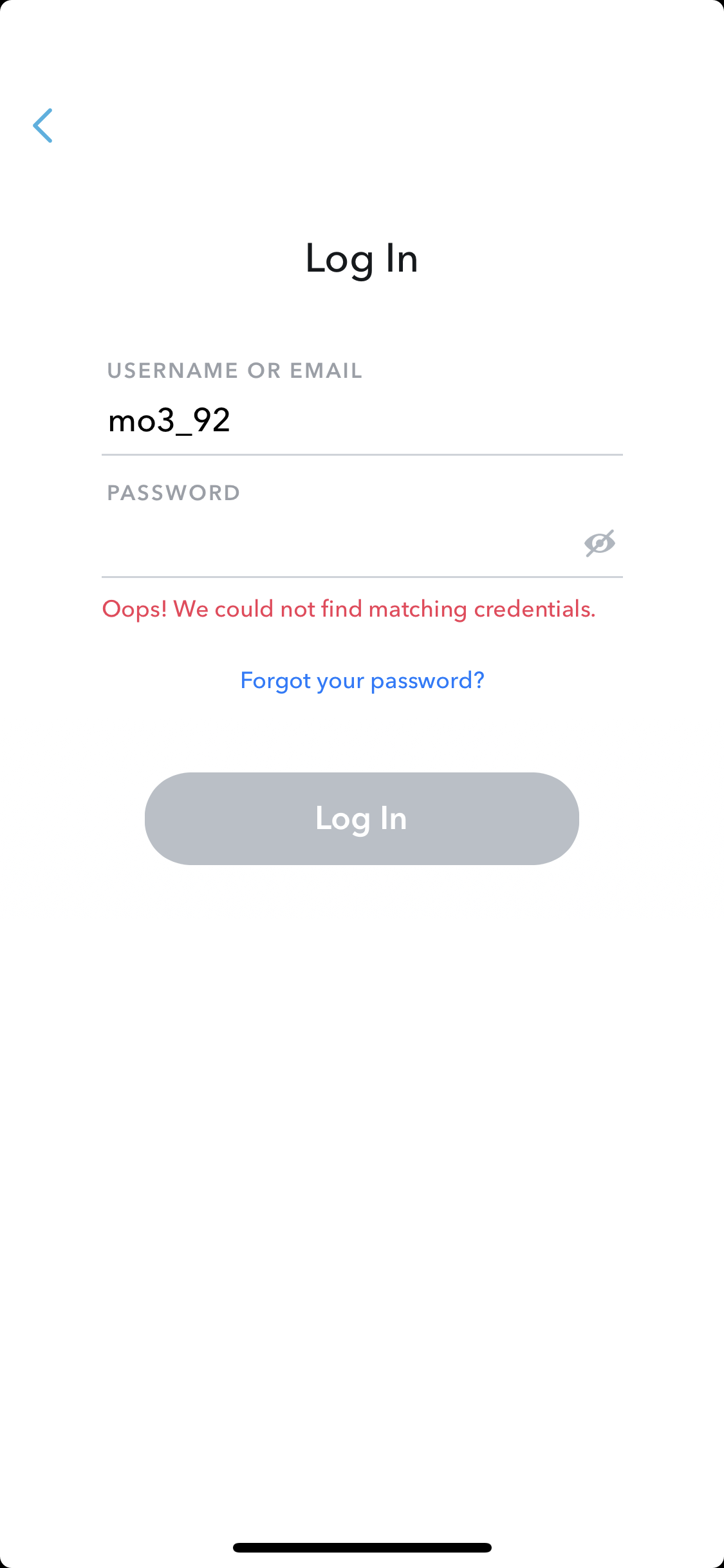The height and width of the screenshot is (1568, 724).
Task: Go back using the blue arrow
Action: tap(42, 126)
